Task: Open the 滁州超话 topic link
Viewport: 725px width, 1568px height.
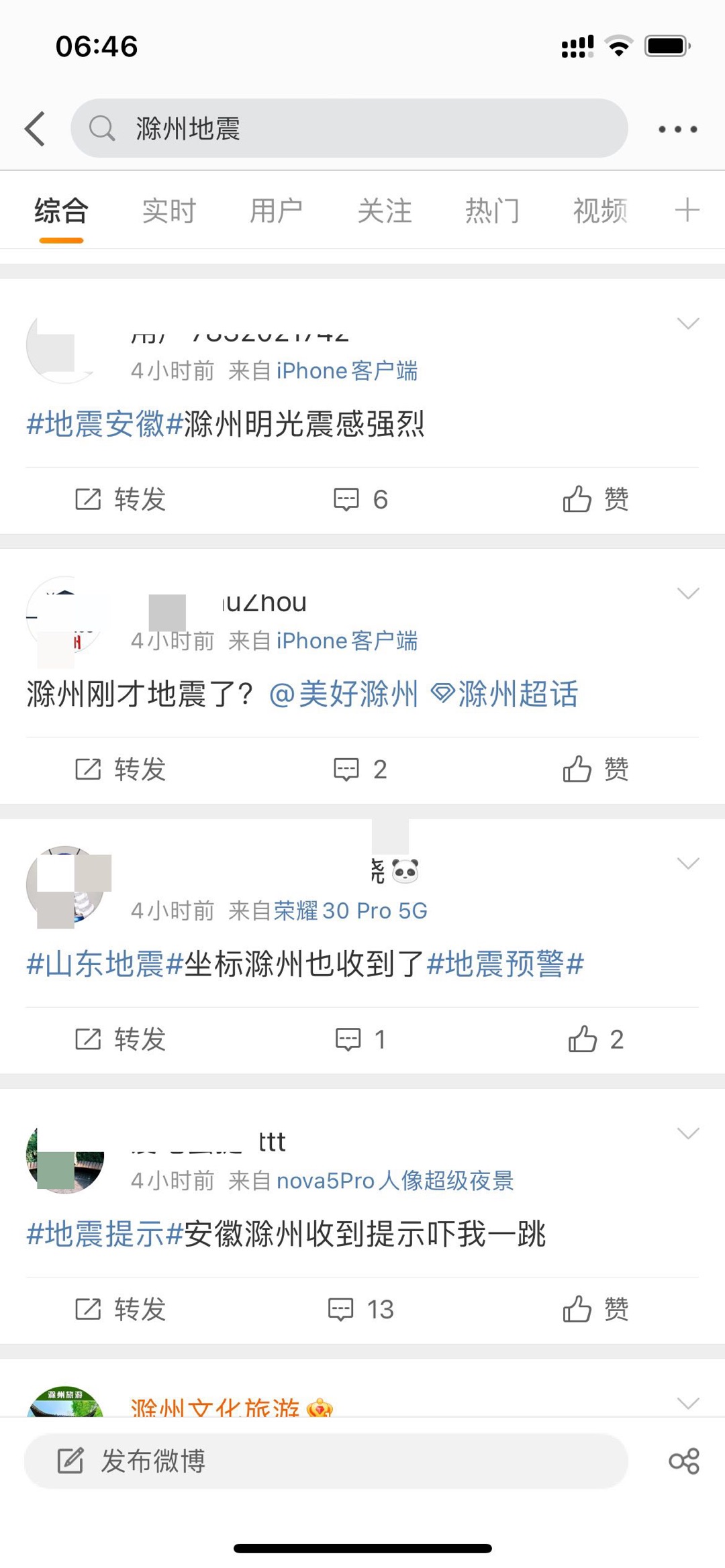Action: click(x=505, y=694)
